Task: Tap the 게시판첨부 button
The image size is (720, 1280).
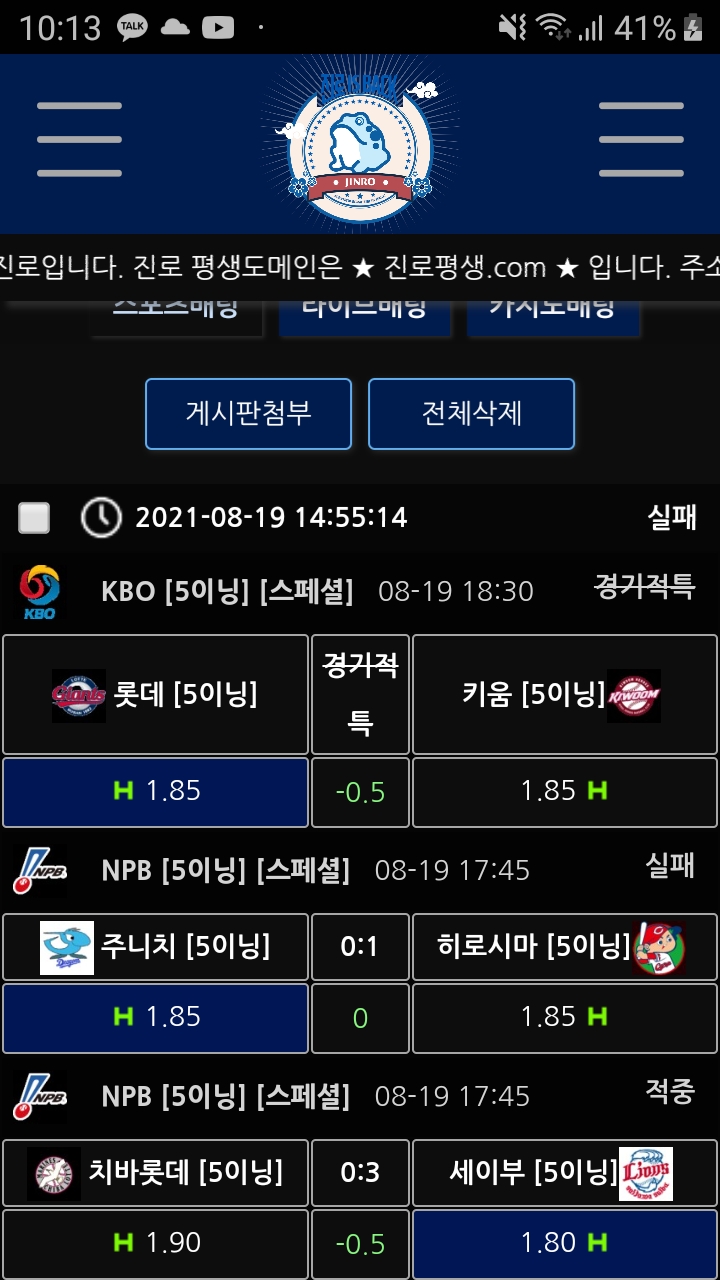Action: [248, 414]
